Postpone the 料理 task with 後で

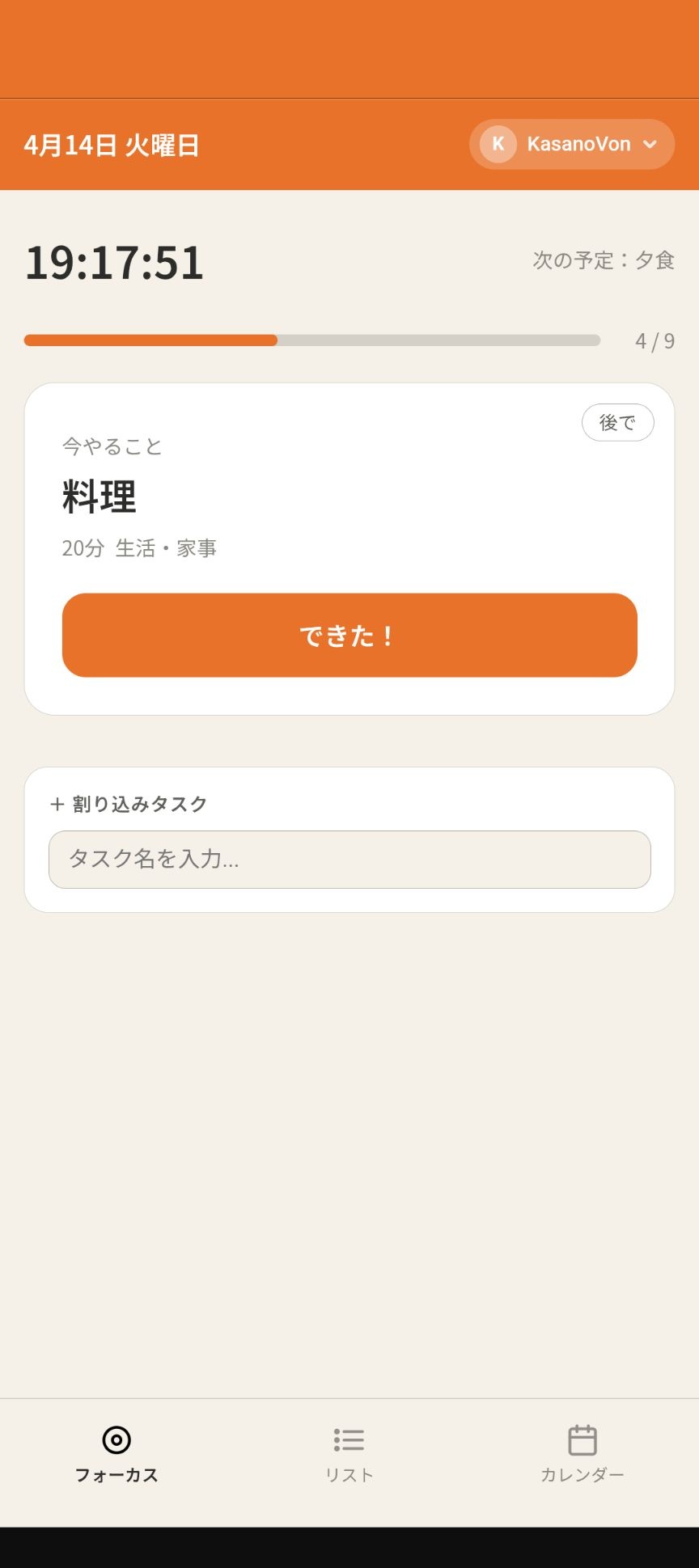click(x=617, y=422)
